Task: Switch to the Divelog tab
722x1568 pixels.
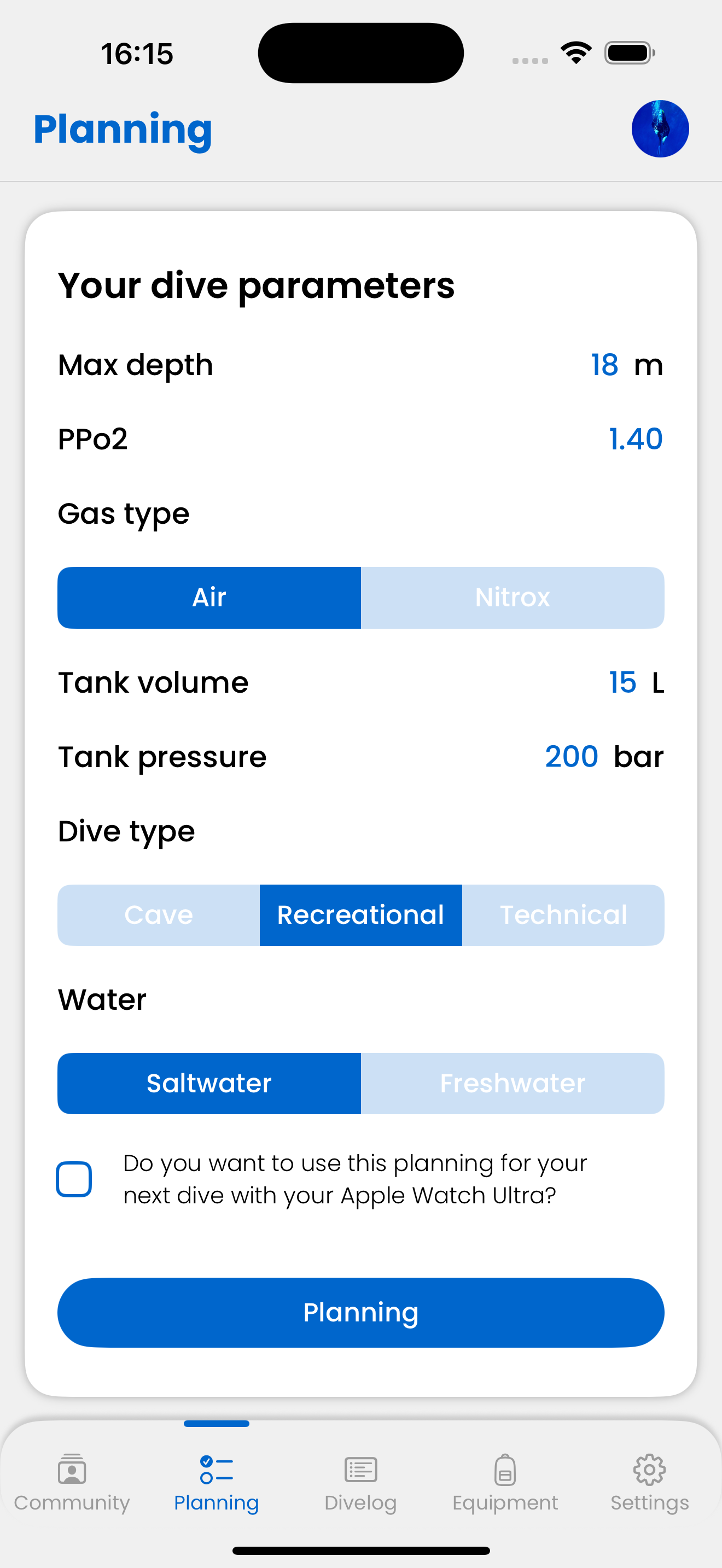Action: point(360,1483)
